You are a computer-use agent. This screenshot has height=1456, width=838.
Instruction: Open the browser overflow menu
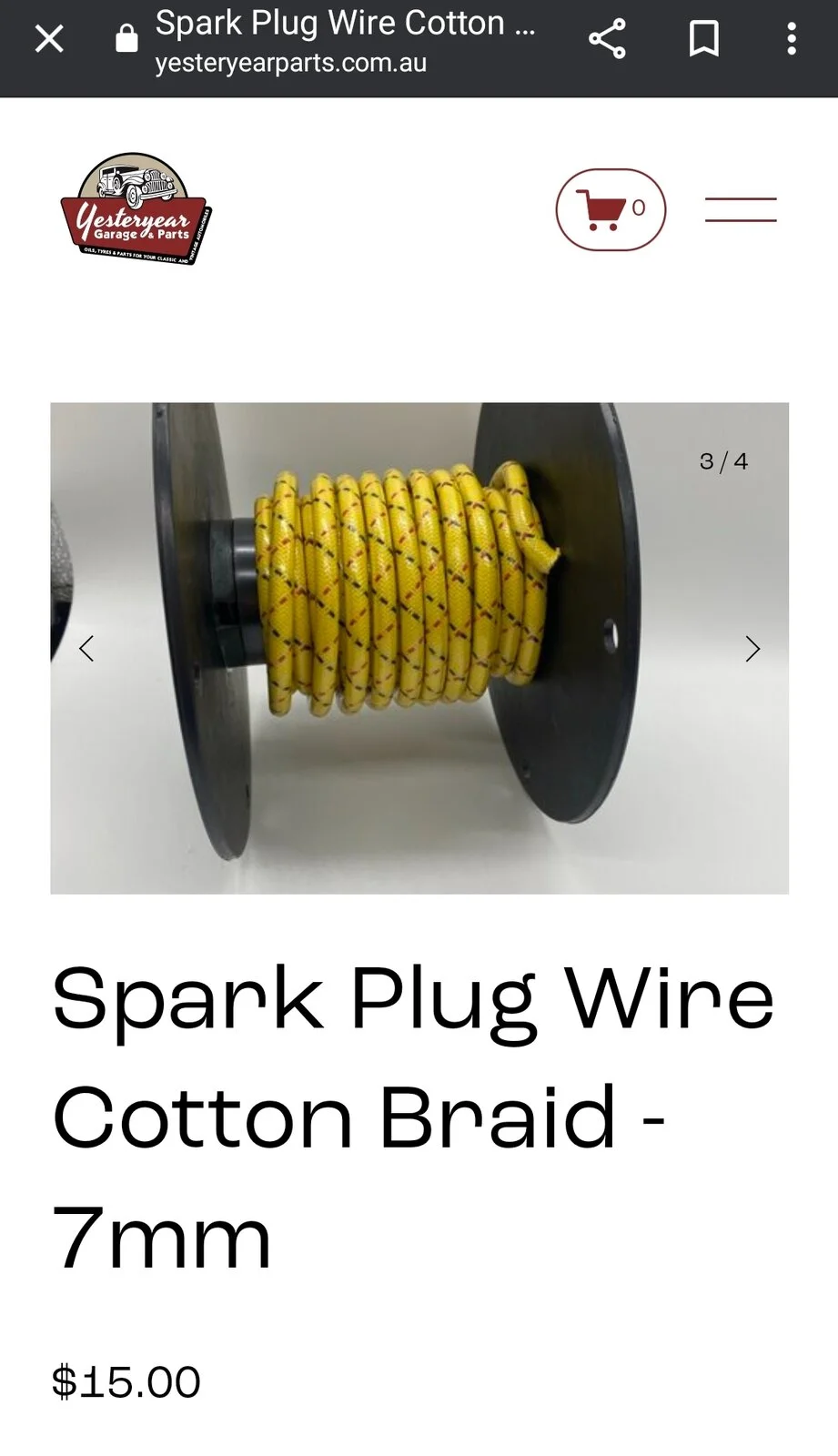tap(792, 39)
